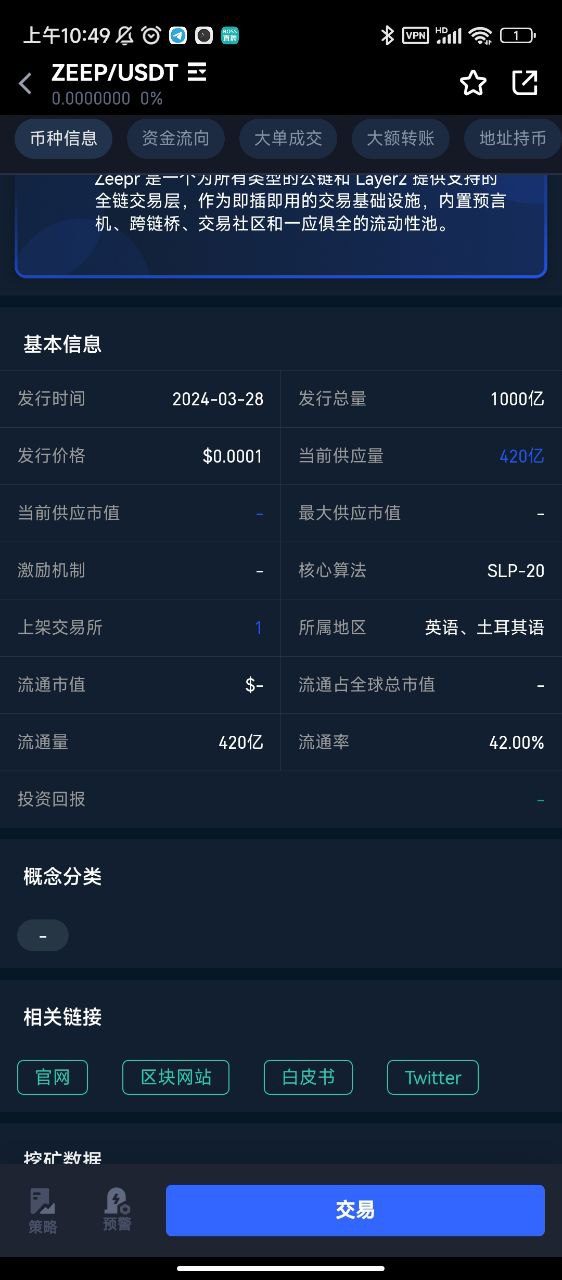Screen dimensions: 562x1280
Task: Select the 币种信息 tab
Action: (65, 138)
